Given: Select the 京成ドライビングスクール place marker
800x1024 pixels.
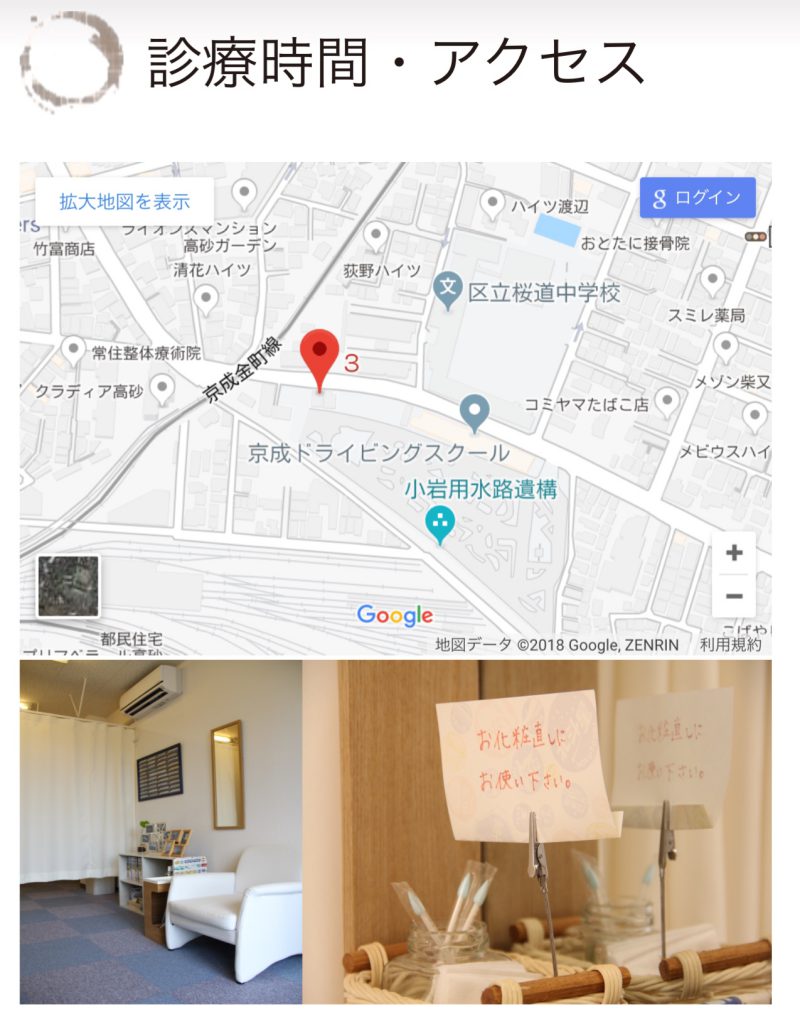Looking at the screenshot, I should [x=474, y=410].
